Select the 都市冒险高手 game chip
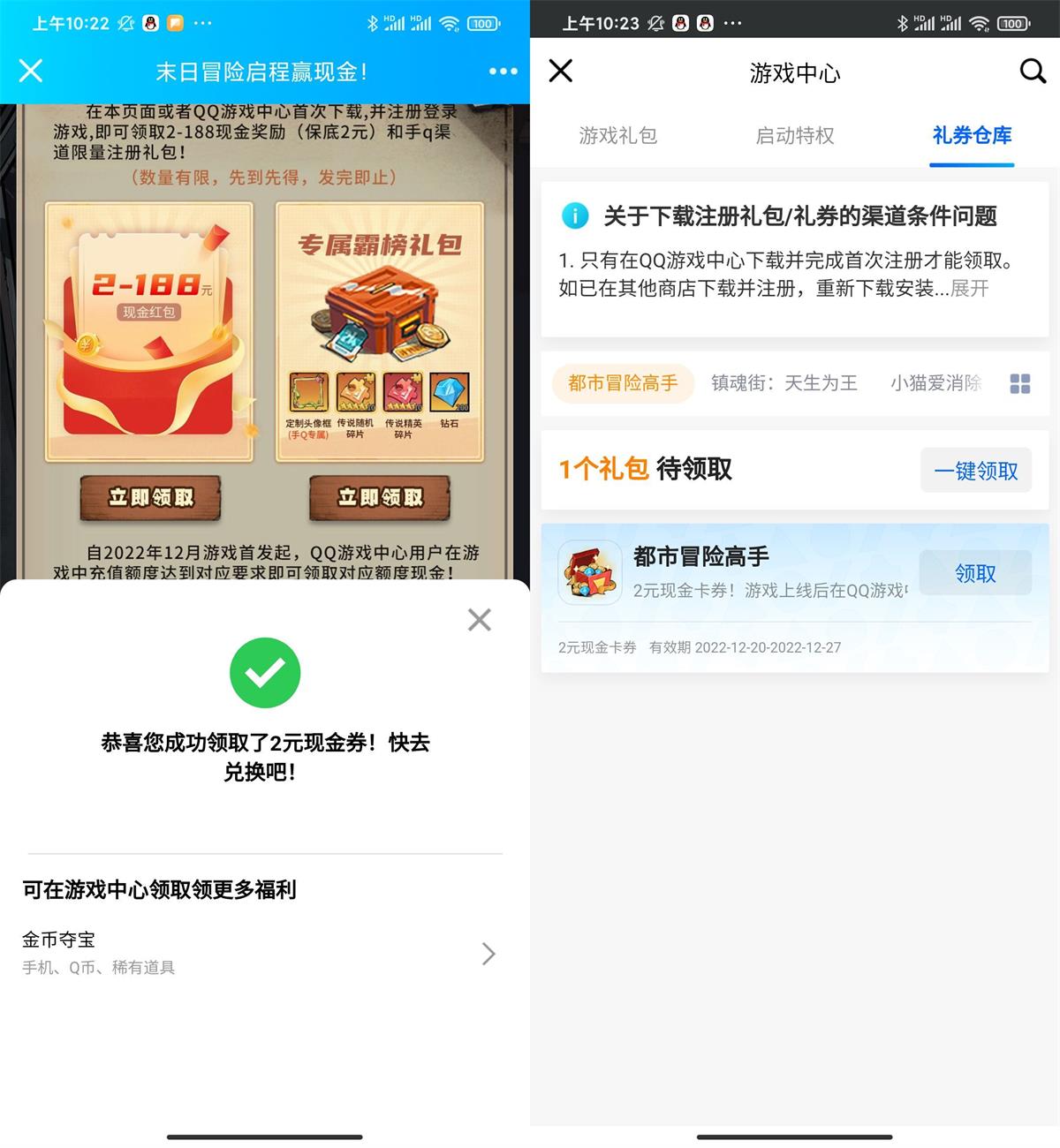The width and height of the screenshot is (1060, 1148). pos(623,383)
